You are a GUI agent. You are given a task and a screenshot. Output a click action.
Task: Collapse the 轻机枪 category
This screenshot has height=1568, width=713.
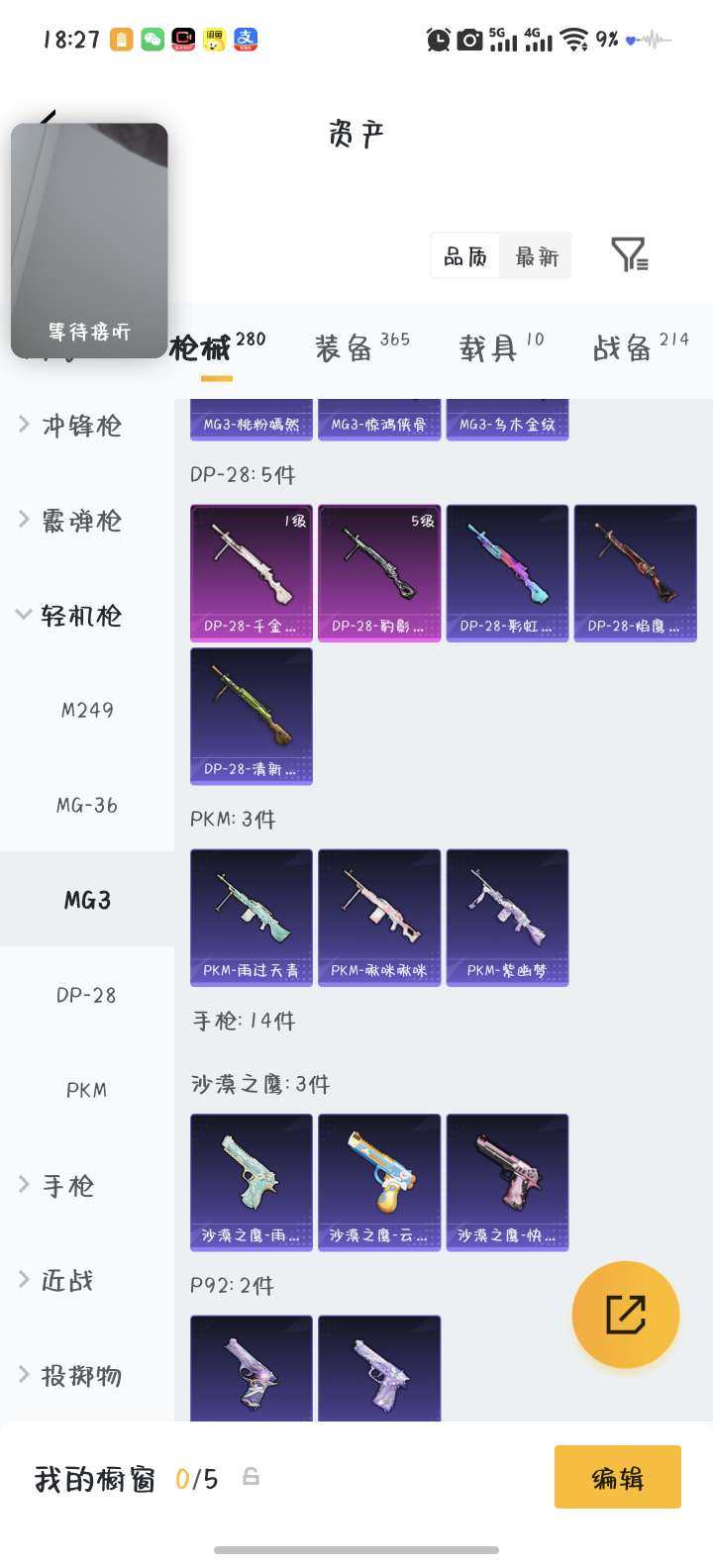coord(81,616)
